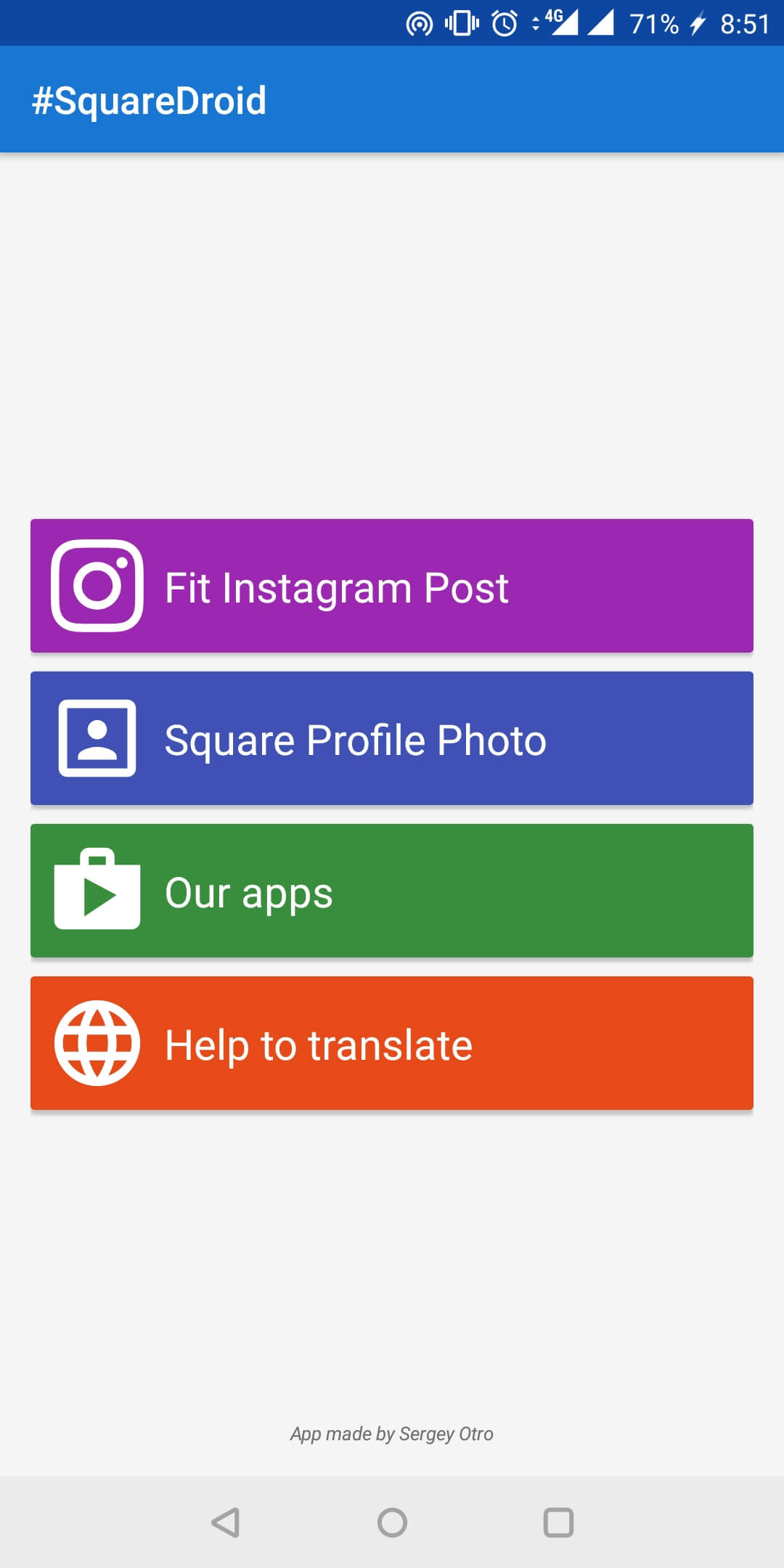The image size is (784, 1568).
Task: Tap Help to translate
Action: click(x=392, y=1043)
